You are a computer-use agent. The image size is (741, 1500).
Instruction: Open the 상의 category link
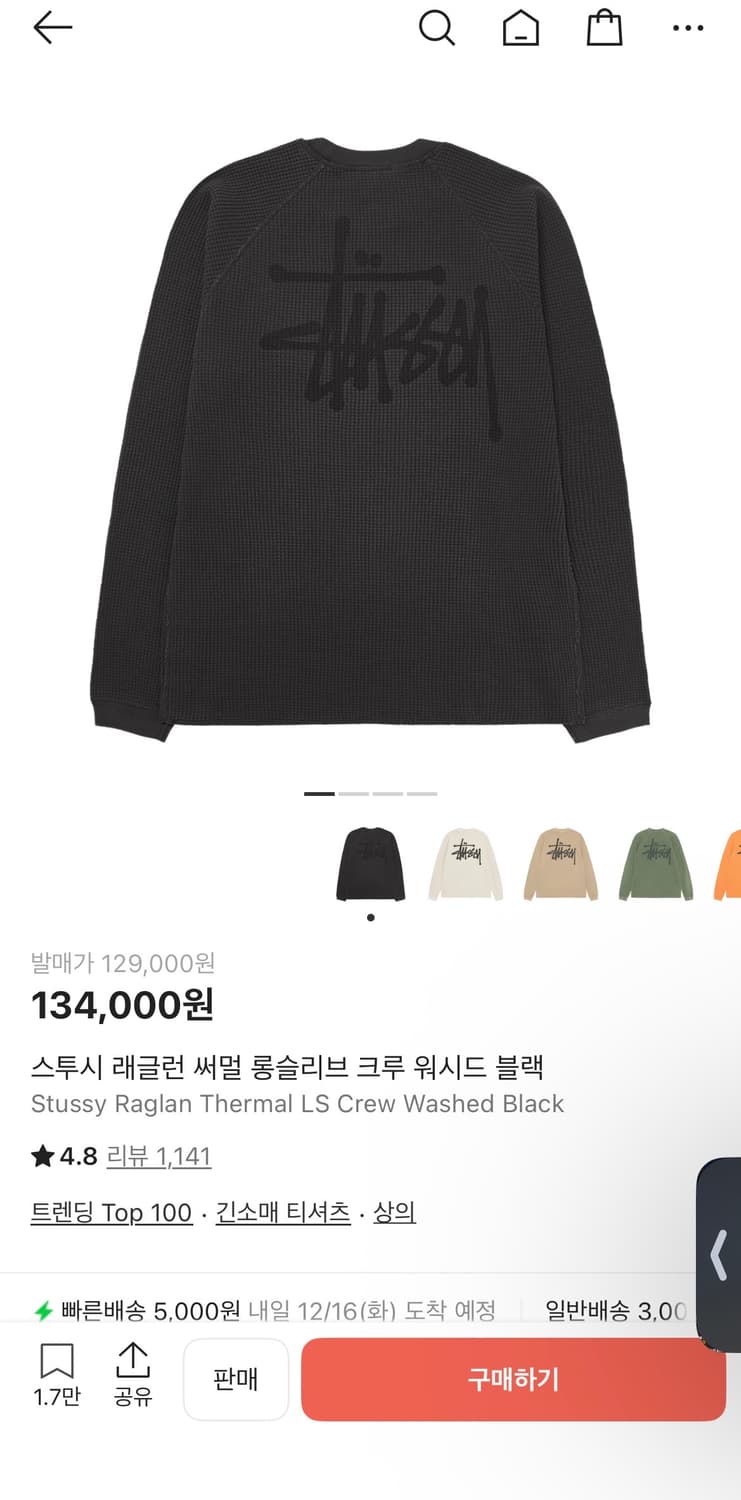pos(394,1212)
